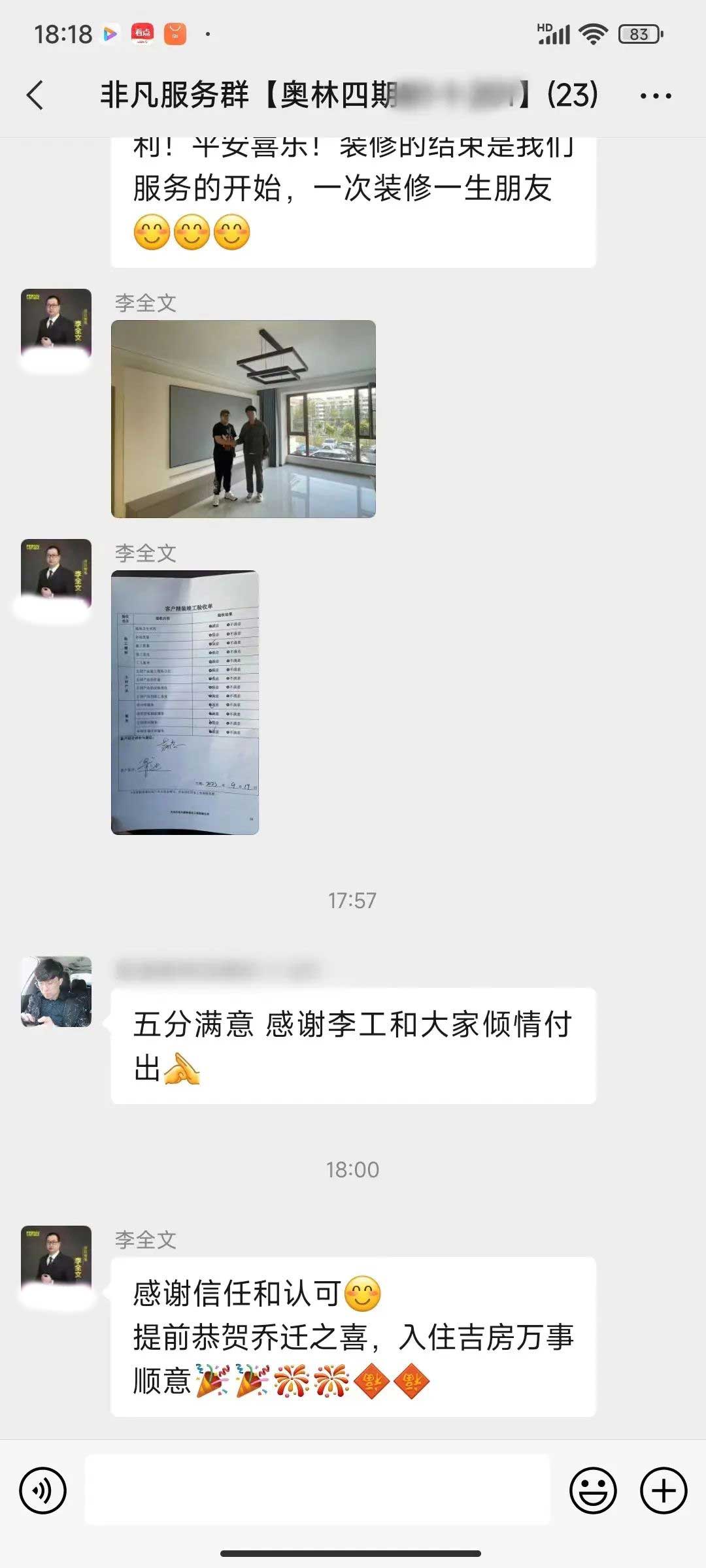Open 李全文's avatar beside 感谢信任和认可 message

(x=56, y=1260)
